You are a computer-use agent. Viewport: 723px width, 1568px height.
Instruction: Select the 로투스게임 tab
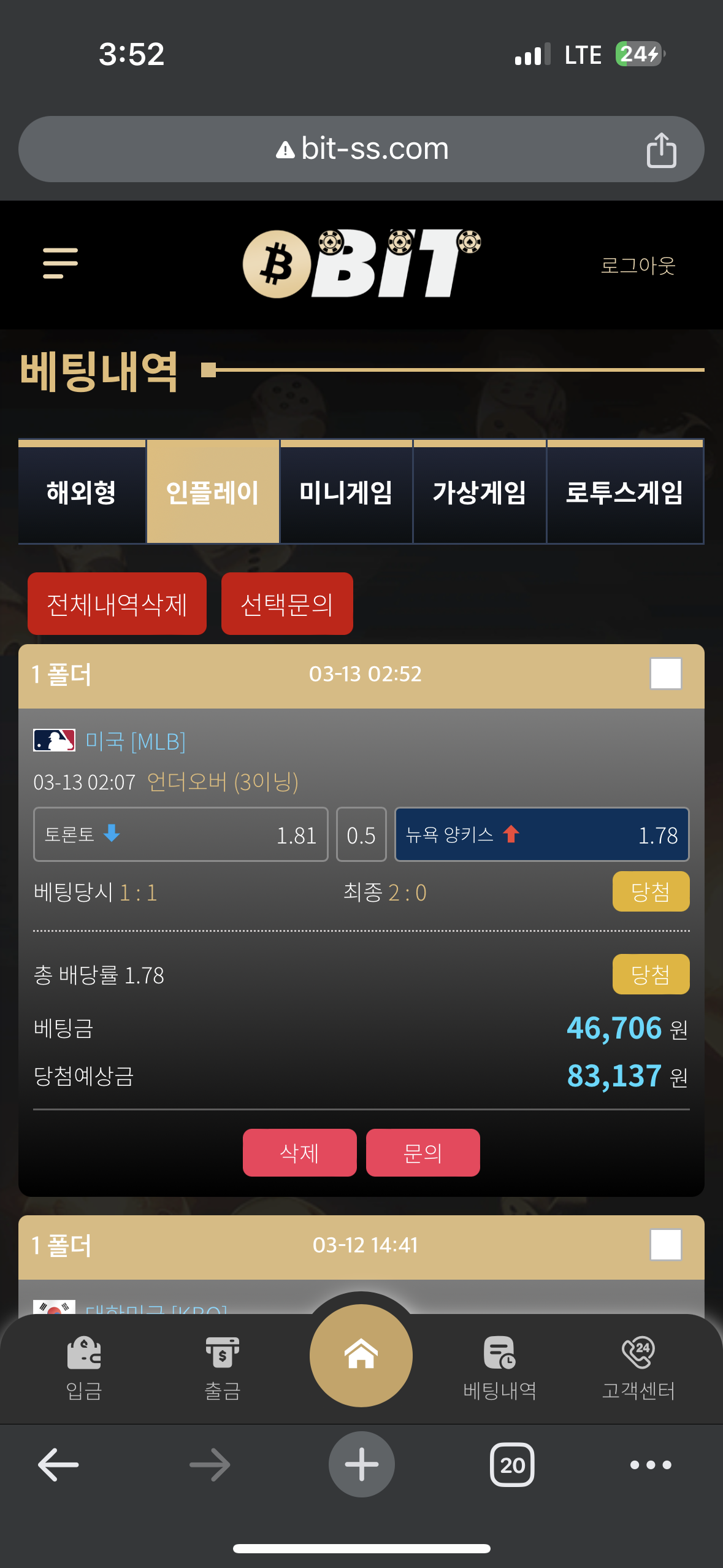click(x=625, y=492)
